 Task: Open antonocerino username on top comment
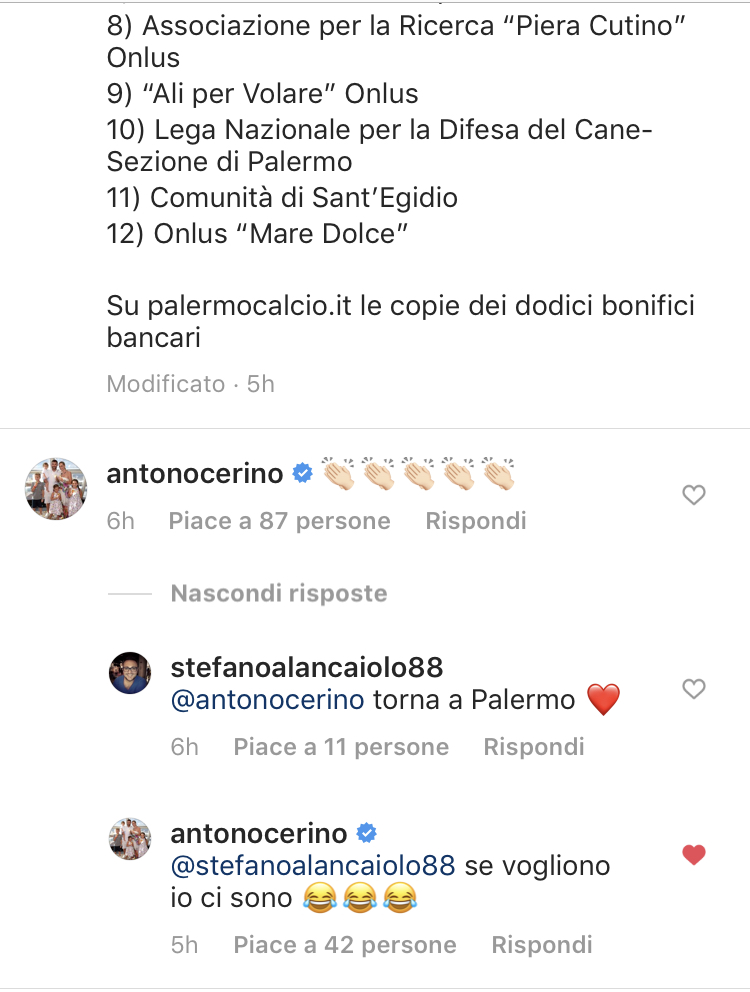(x=194, y=474)
